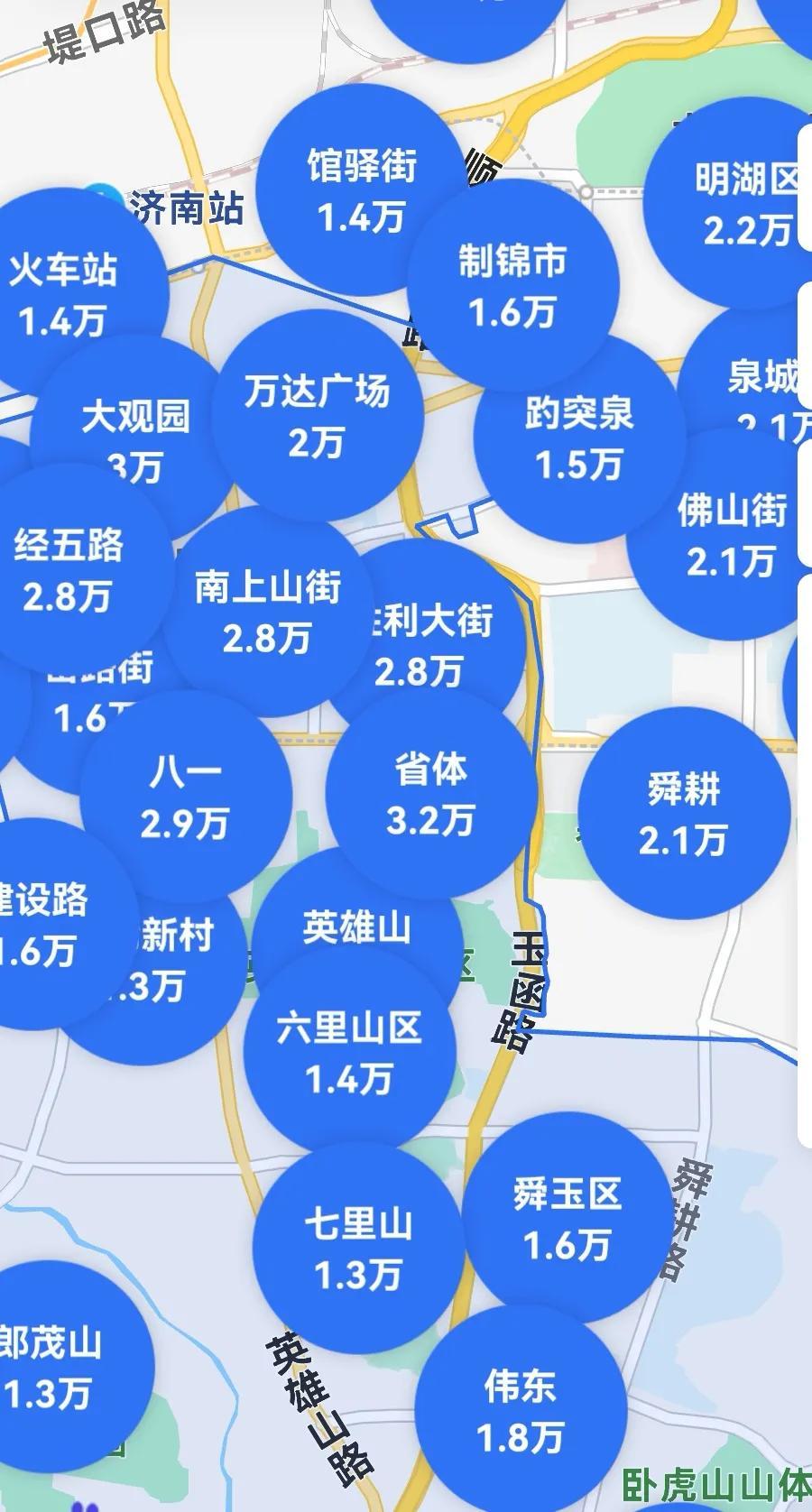Select the 郎茂山 1.3万 bubble
Viewport: 812px width, 1512px height.
[50, 1367]
